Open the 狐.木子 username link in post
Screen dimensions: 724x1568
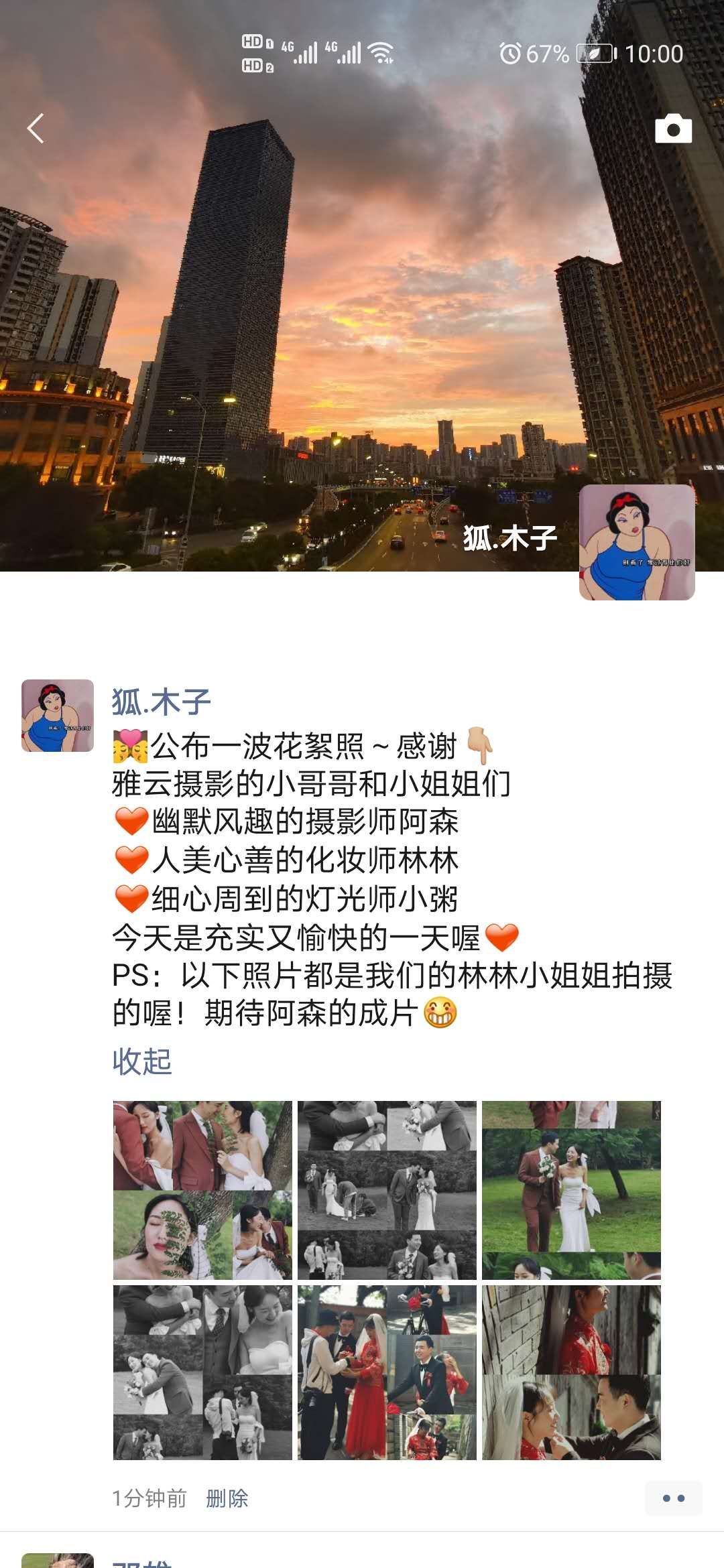[161, 702]
